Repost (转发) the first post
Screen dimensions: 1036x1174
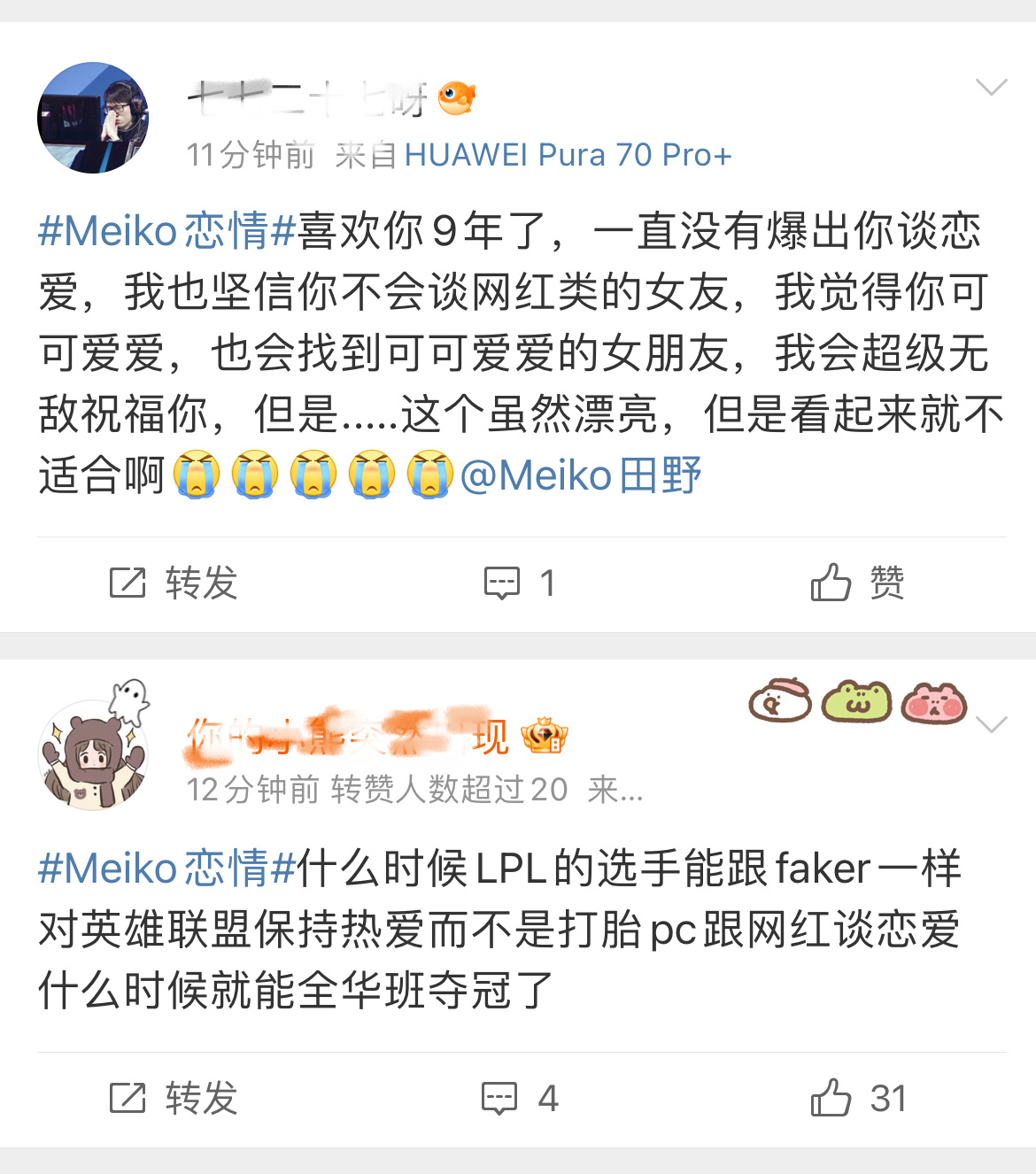tap(174, 583)
